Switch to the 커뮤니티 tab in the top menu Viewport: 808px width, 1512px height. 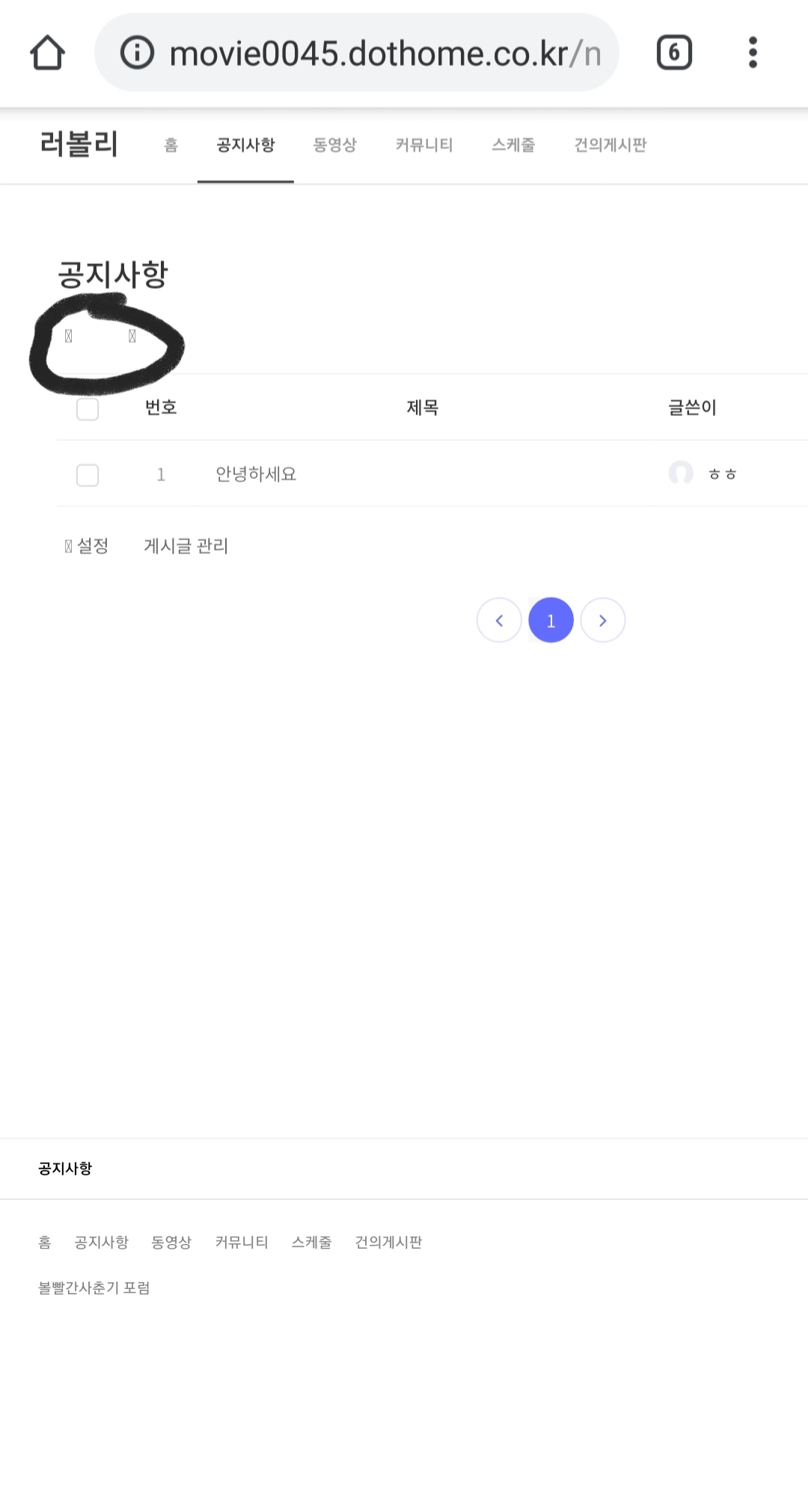[424, 145]
